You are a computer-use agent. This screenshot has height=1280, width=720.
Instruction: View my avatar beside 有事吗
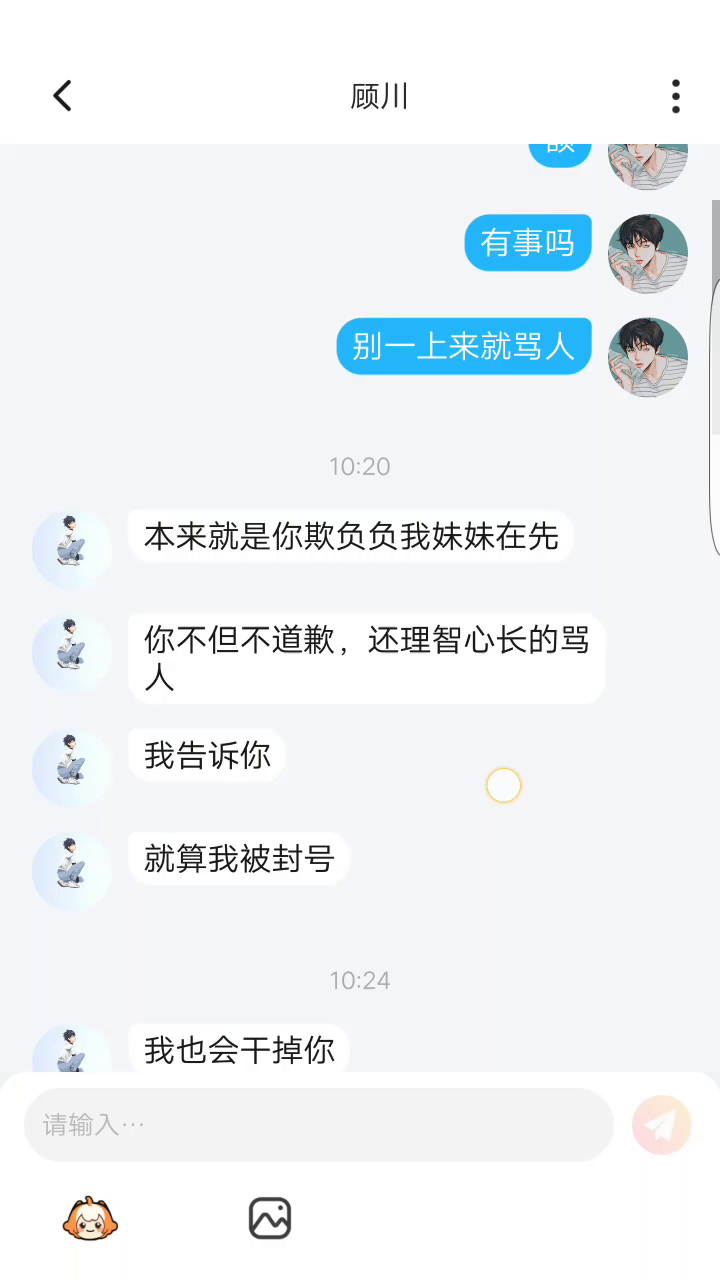(x=648, y=254)
